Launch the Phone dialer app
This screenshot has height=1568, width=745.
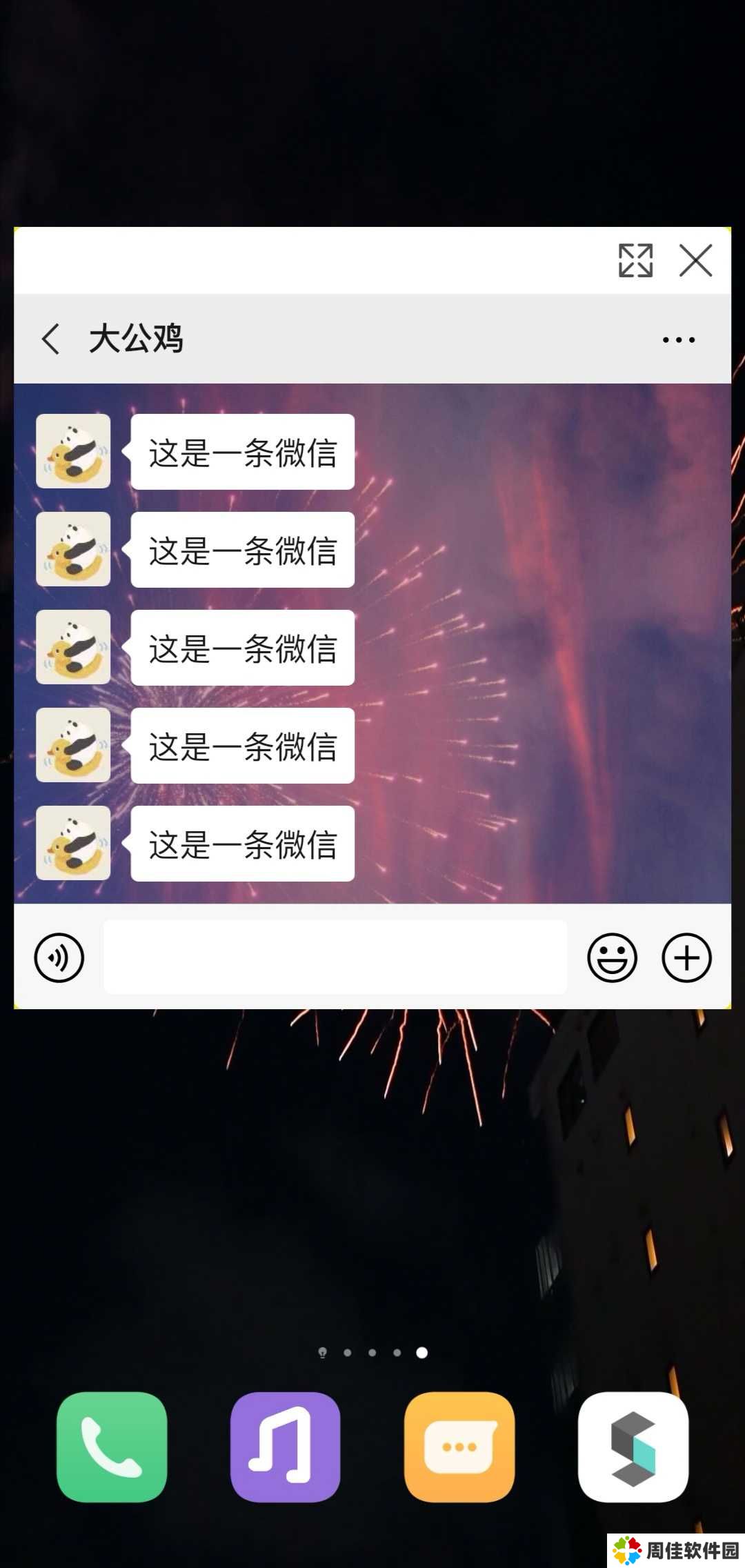[x=112, y=1447]
